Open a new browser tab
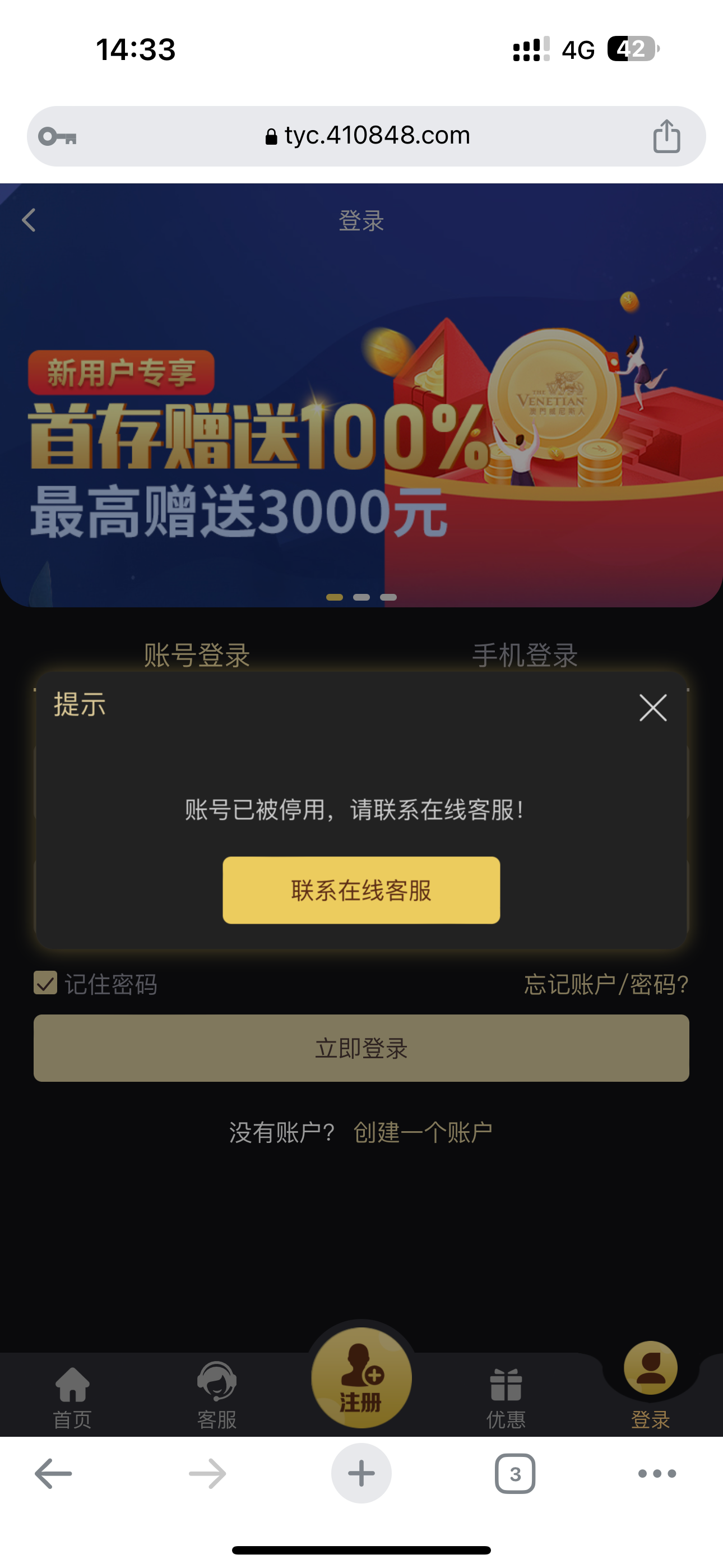 361,1474
